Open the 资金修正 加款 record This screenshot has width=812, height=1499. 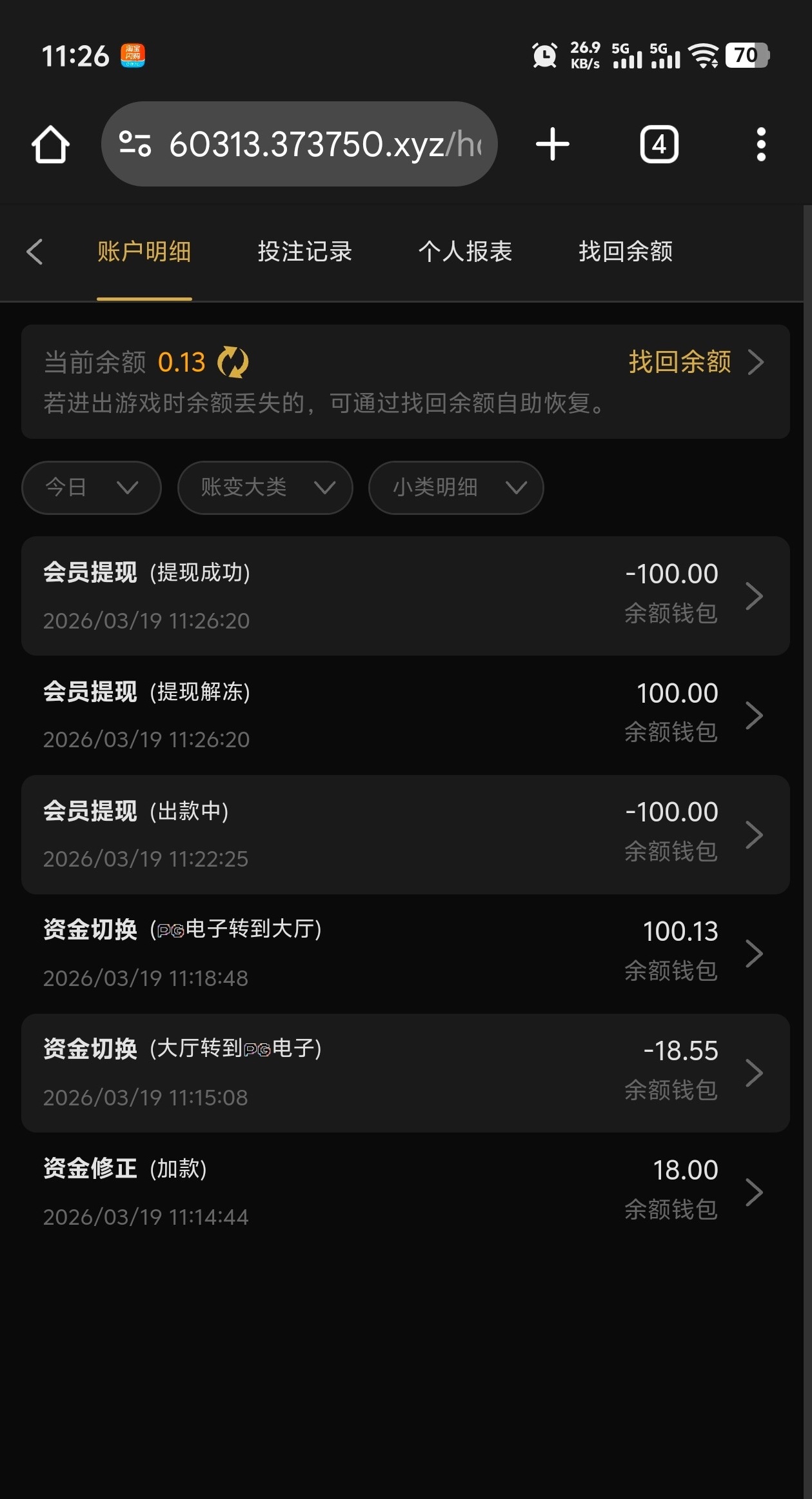tap(405, 1192)
